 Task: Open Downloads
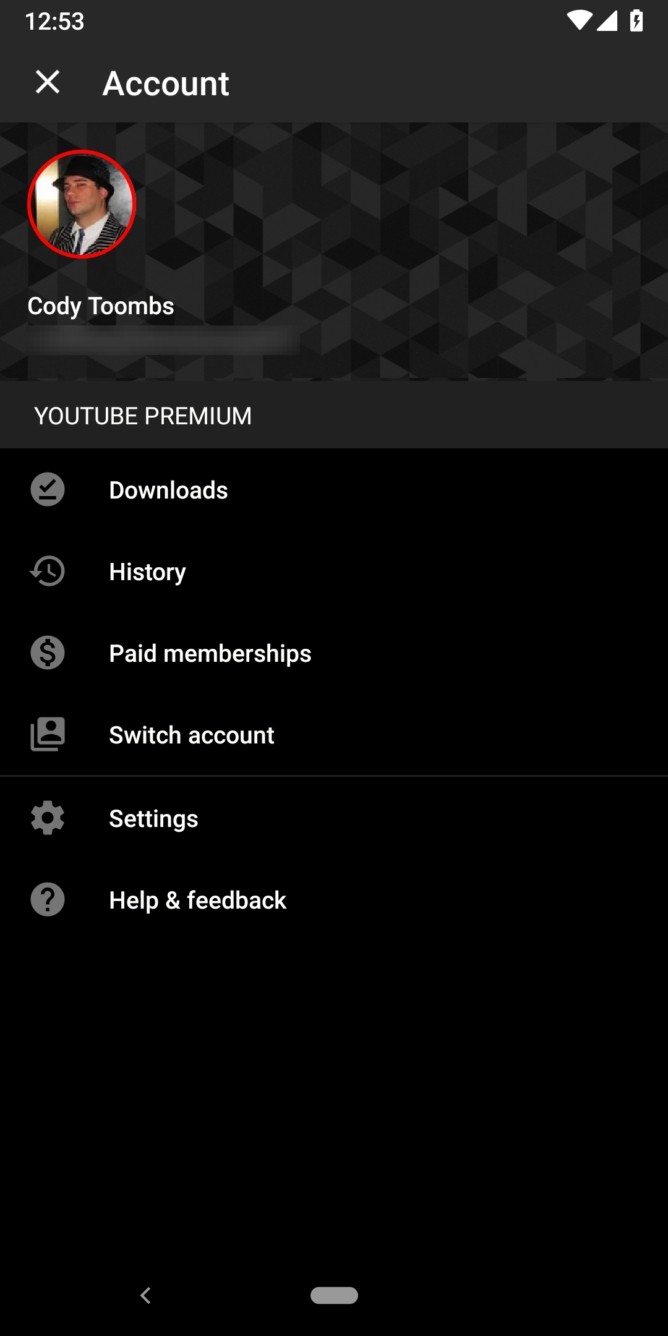click(168, 490)
